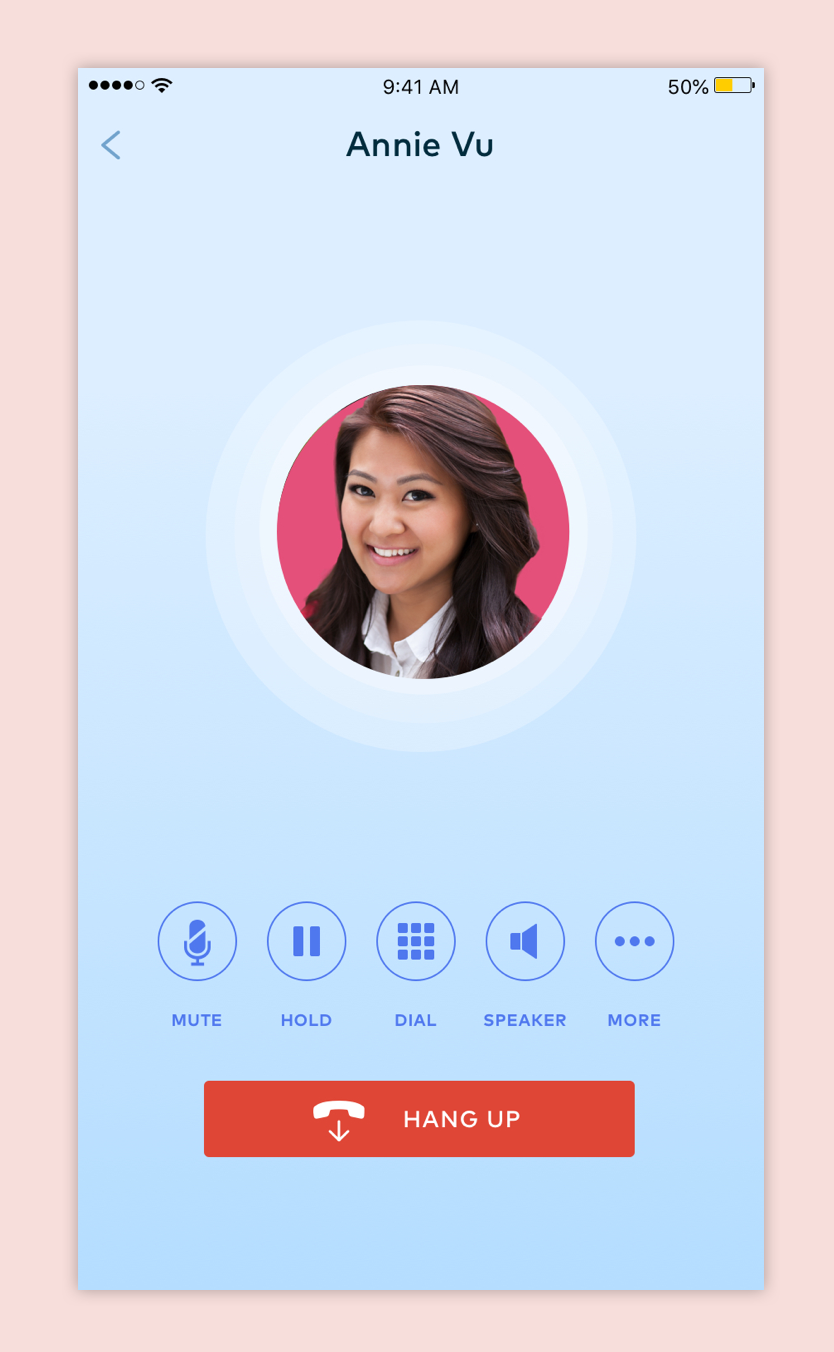The height and width of the screenshot is (1352, 834).
Task: Mute the microphone on this call
Action: click(x=197, y=941)
